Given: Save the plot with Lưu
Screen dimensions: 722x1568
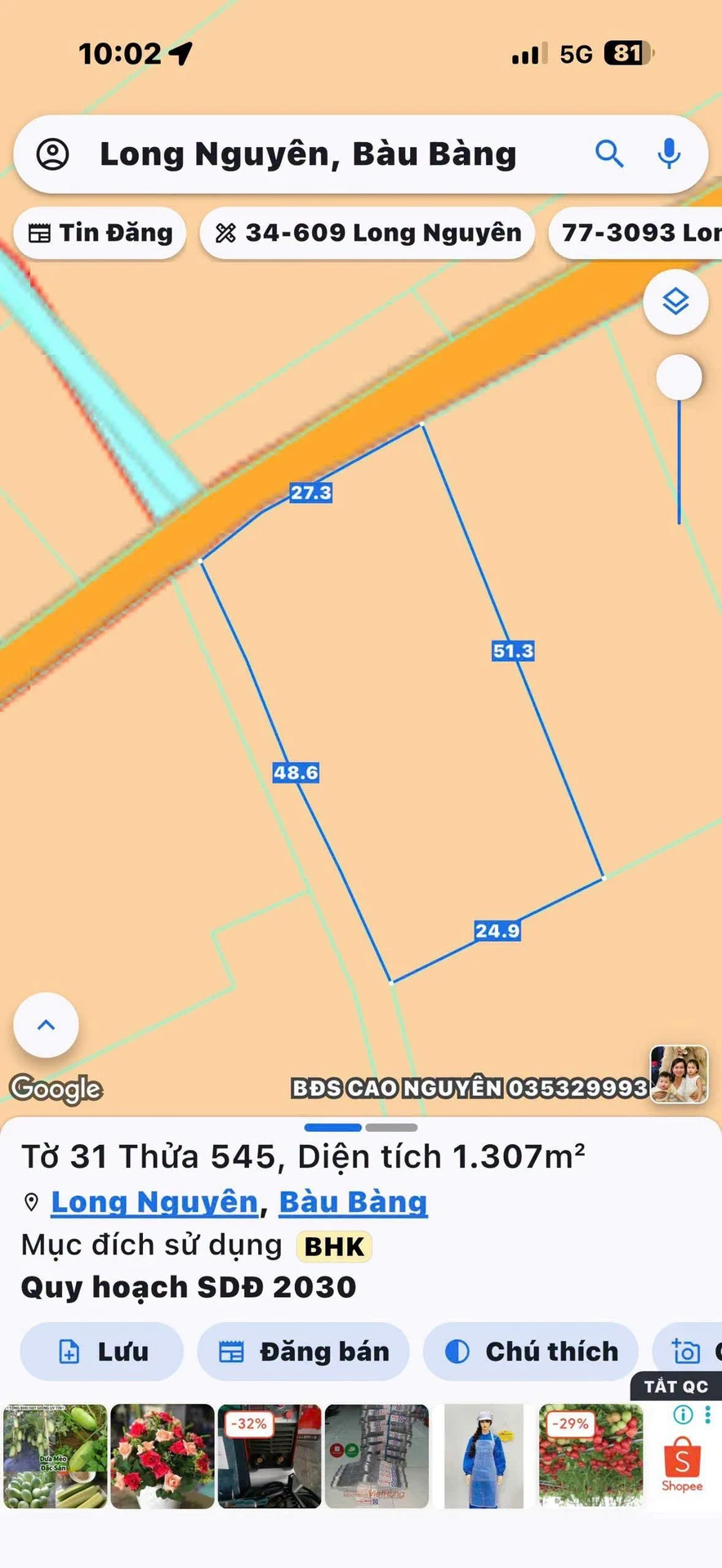Looking at the screenshot, I should click(x=102, y=1352).
